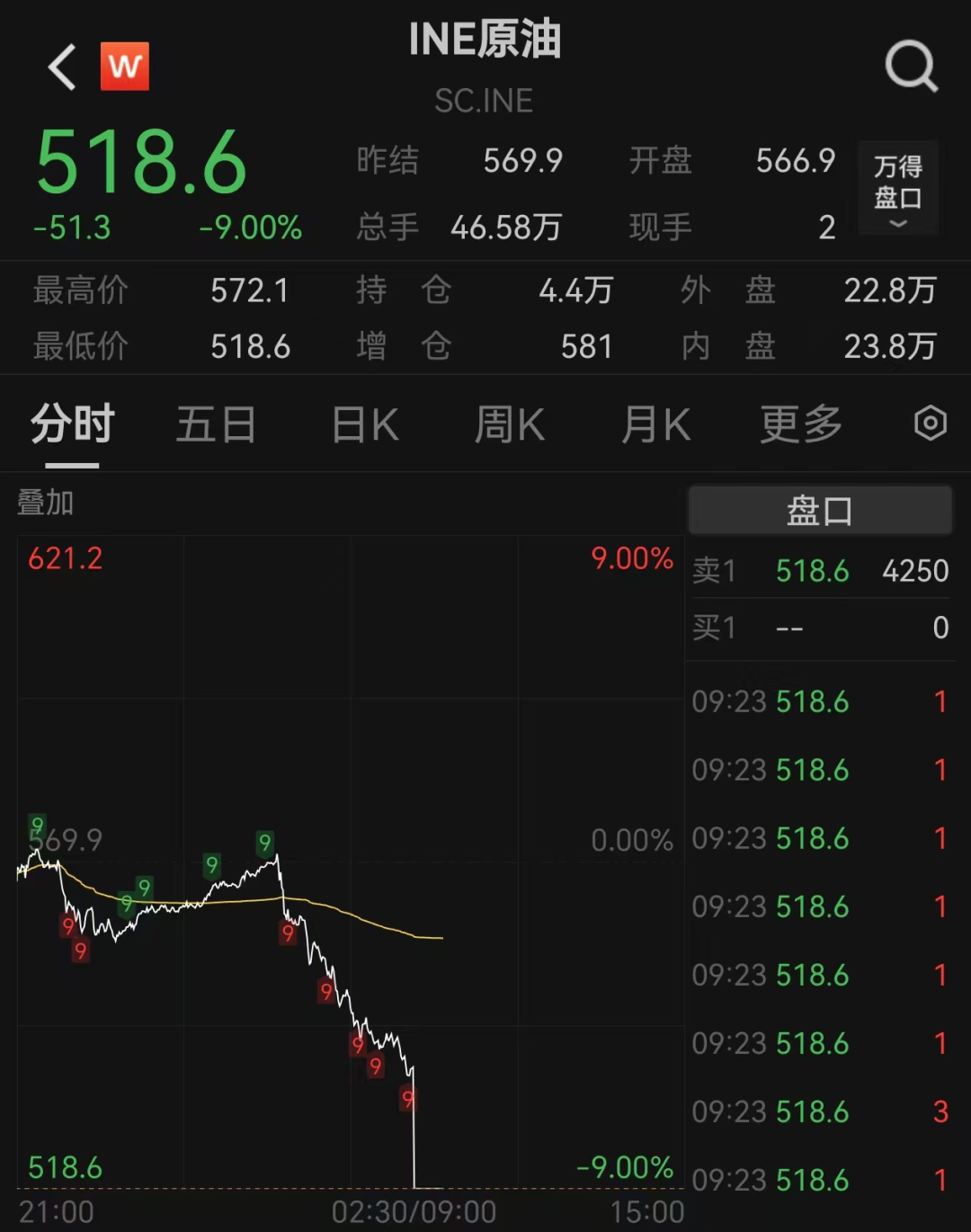This screenshot has height=1232, width=971.
Task: Go back using the left arrow
Action: pyautogui.click(x=62, y=67)
